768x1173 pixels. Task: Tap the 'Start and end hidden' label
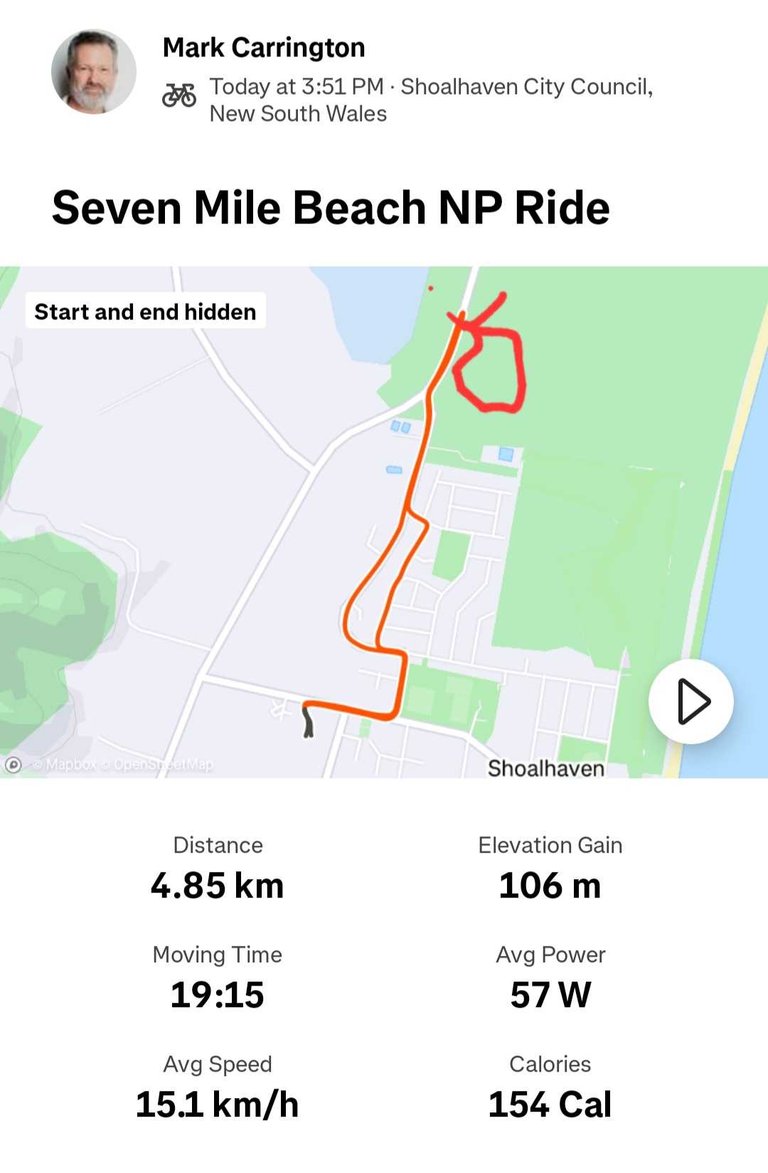(145, 312)
